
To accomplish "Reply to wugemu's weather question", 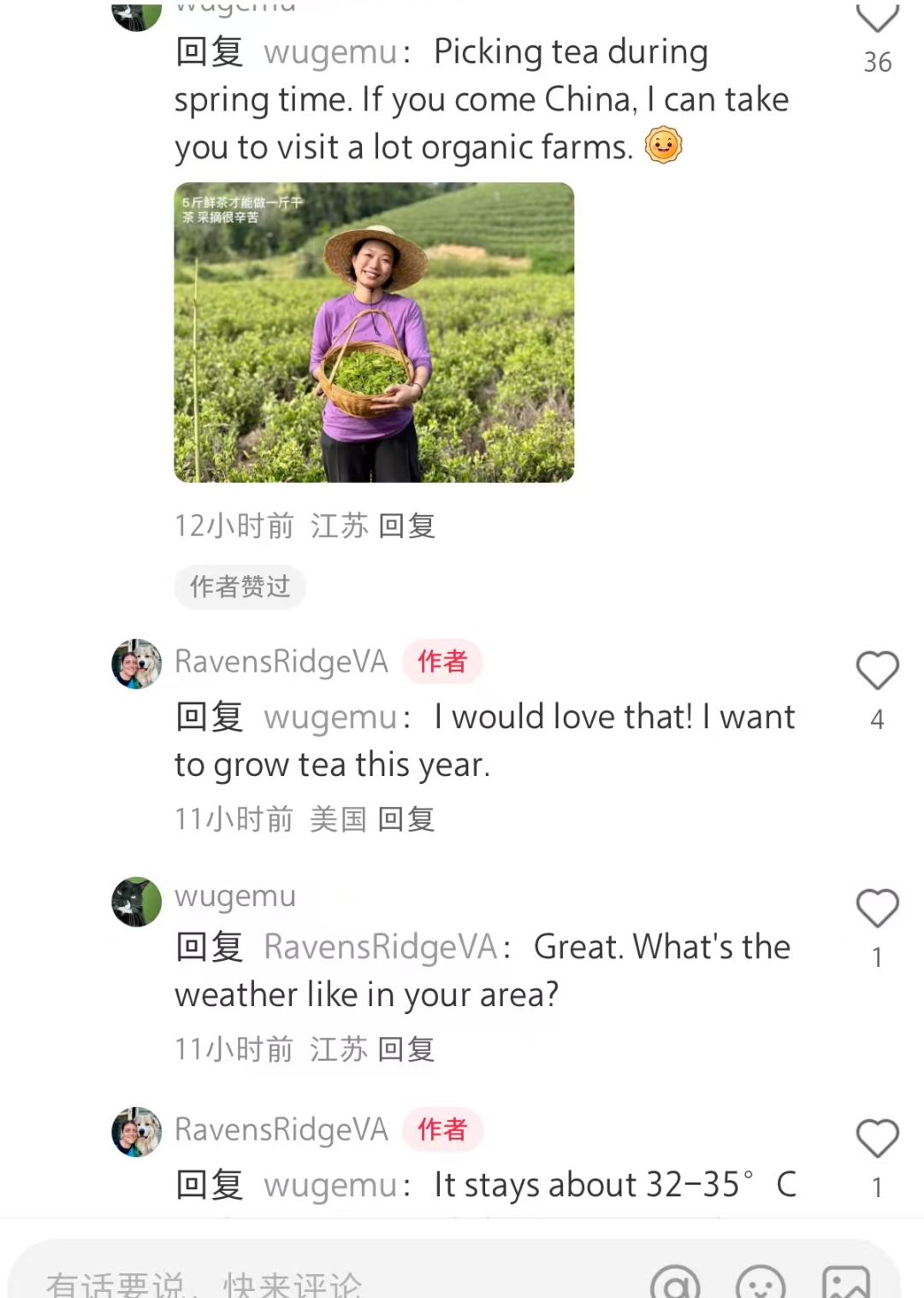I will (x=406, y=1049).
